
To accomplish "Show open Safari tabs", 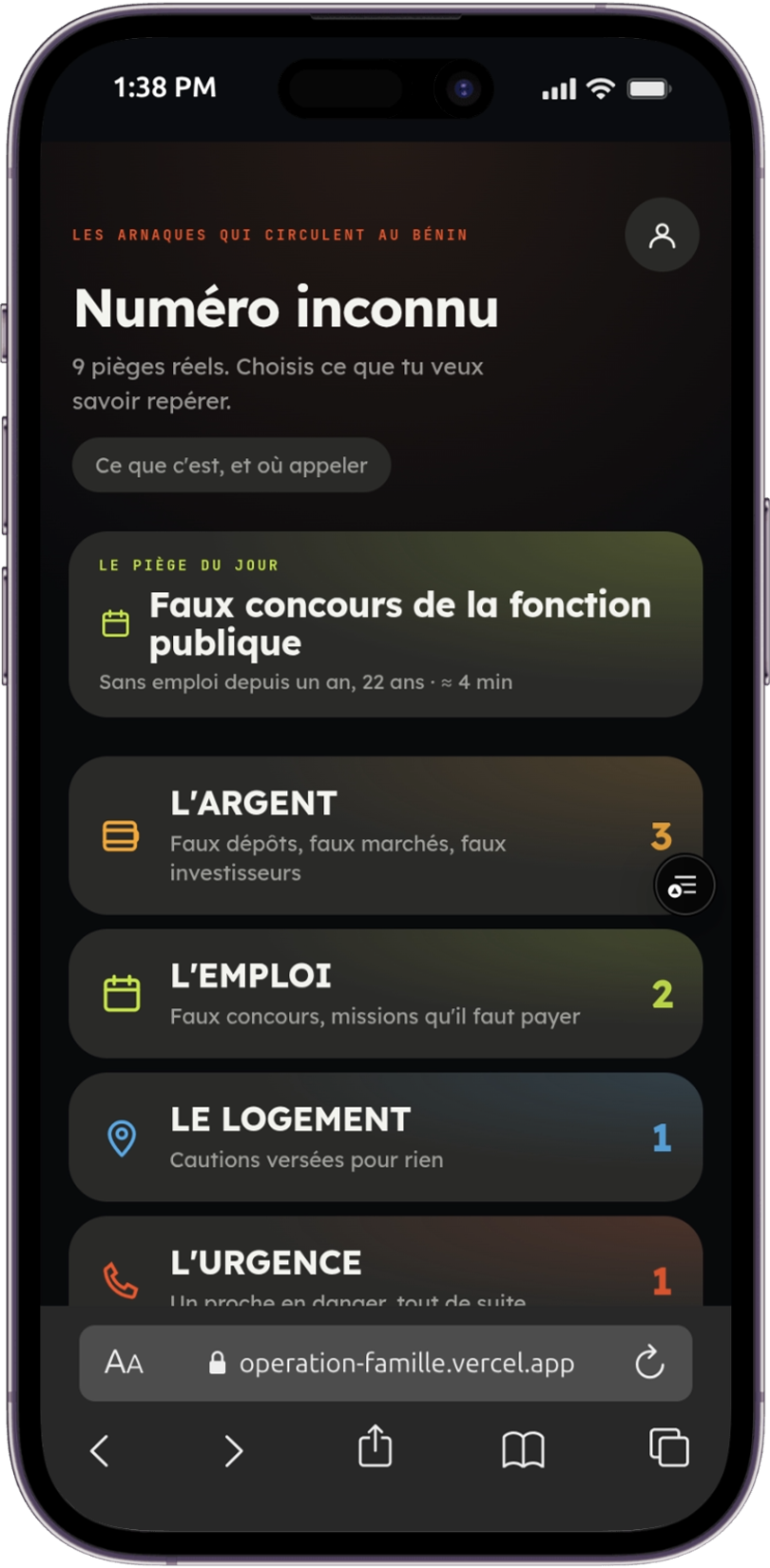I will (668, 1447).
